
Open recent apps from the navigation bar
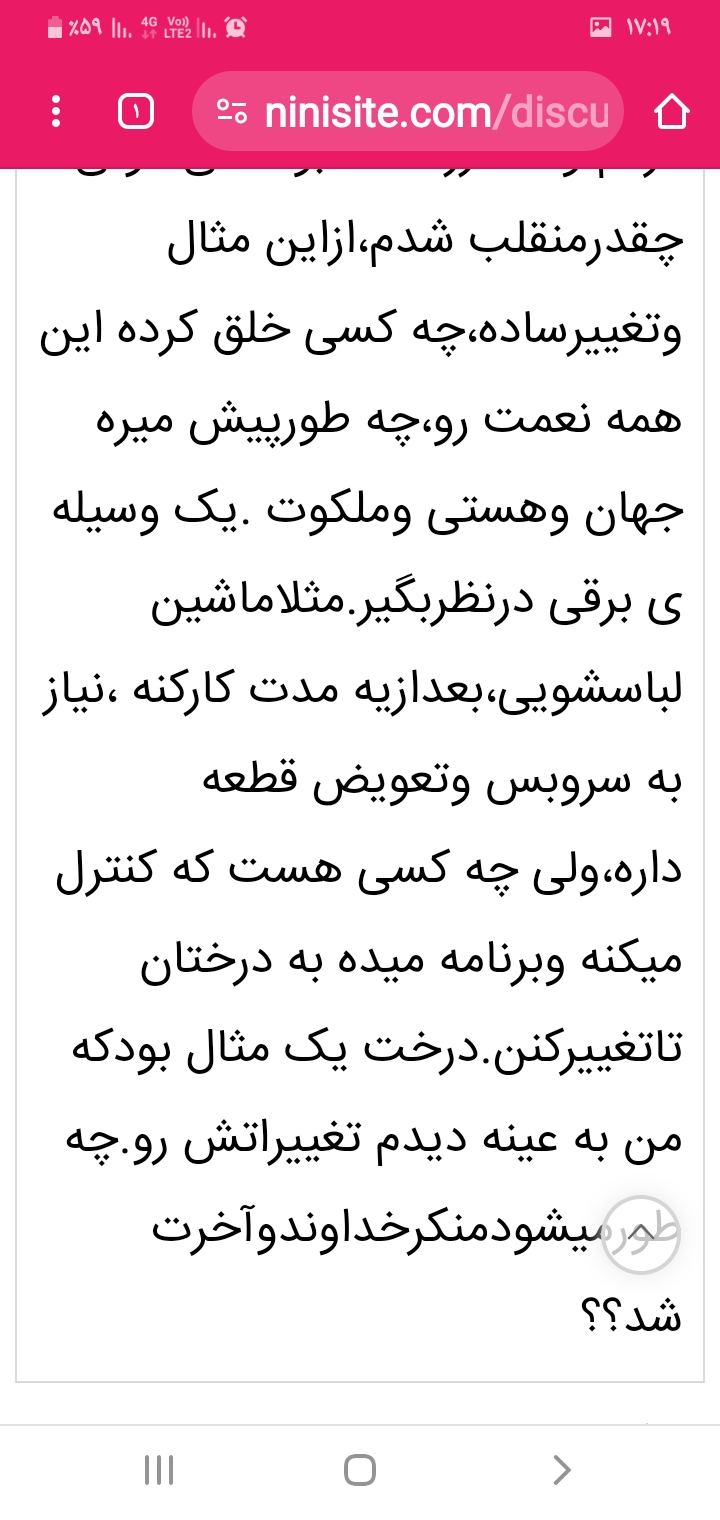[159, 1469]
